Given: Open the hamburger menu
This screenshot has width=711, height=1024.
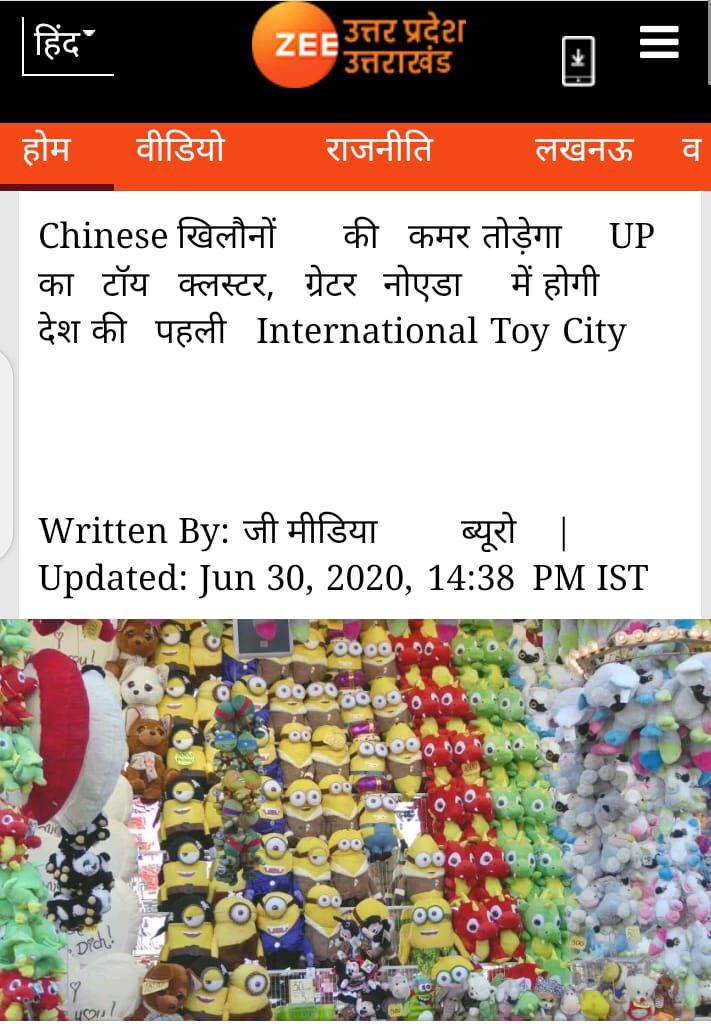Looking at the screenshot, I should (659, 43).
